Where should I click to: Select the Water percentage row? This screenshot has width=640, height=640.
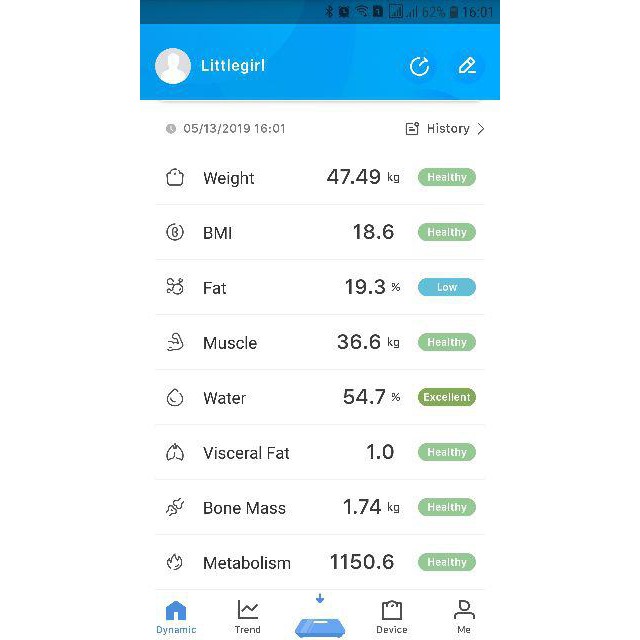pyautogui.click(x=320, y=398)
